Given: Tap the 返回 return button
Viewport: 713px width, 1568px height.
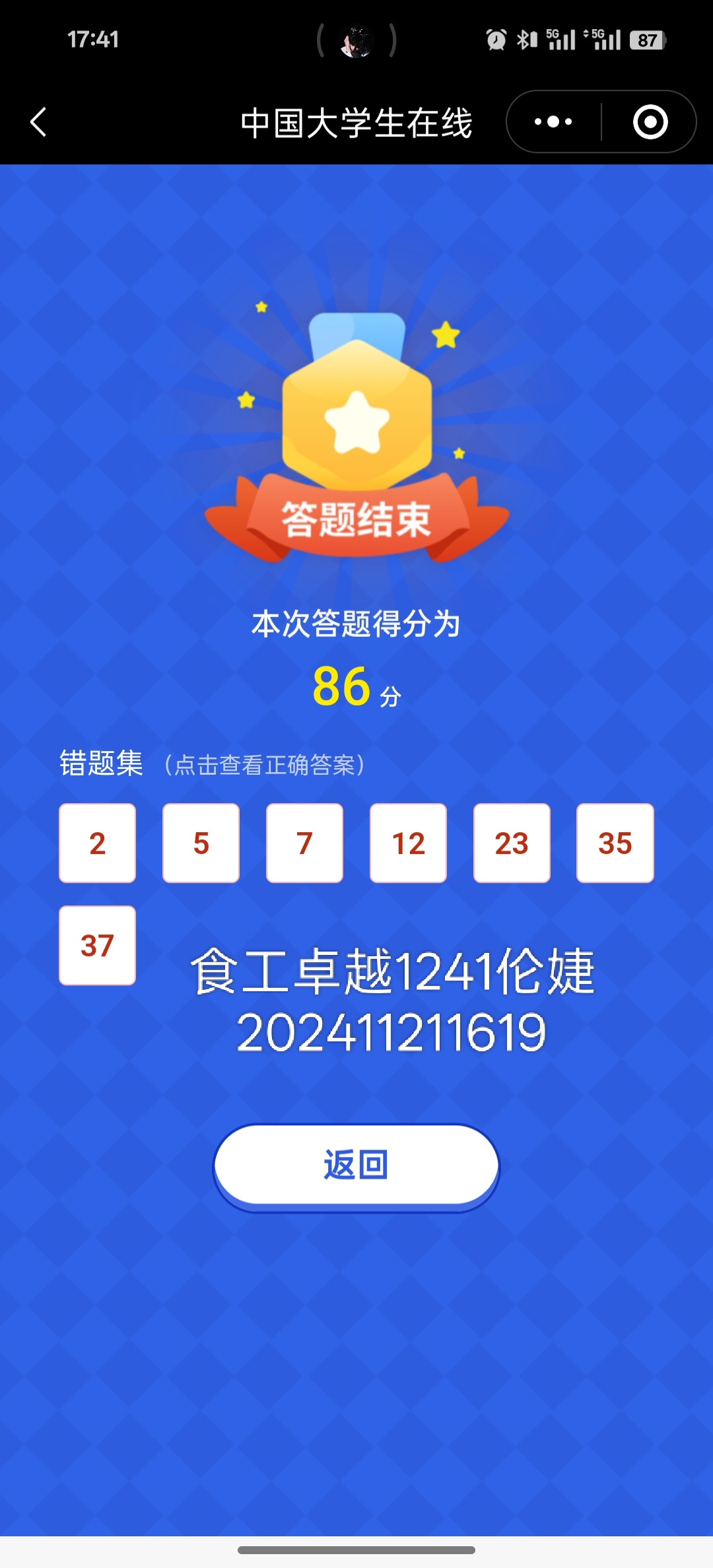Looking at the screenshot, I should tap(356, 1165).
